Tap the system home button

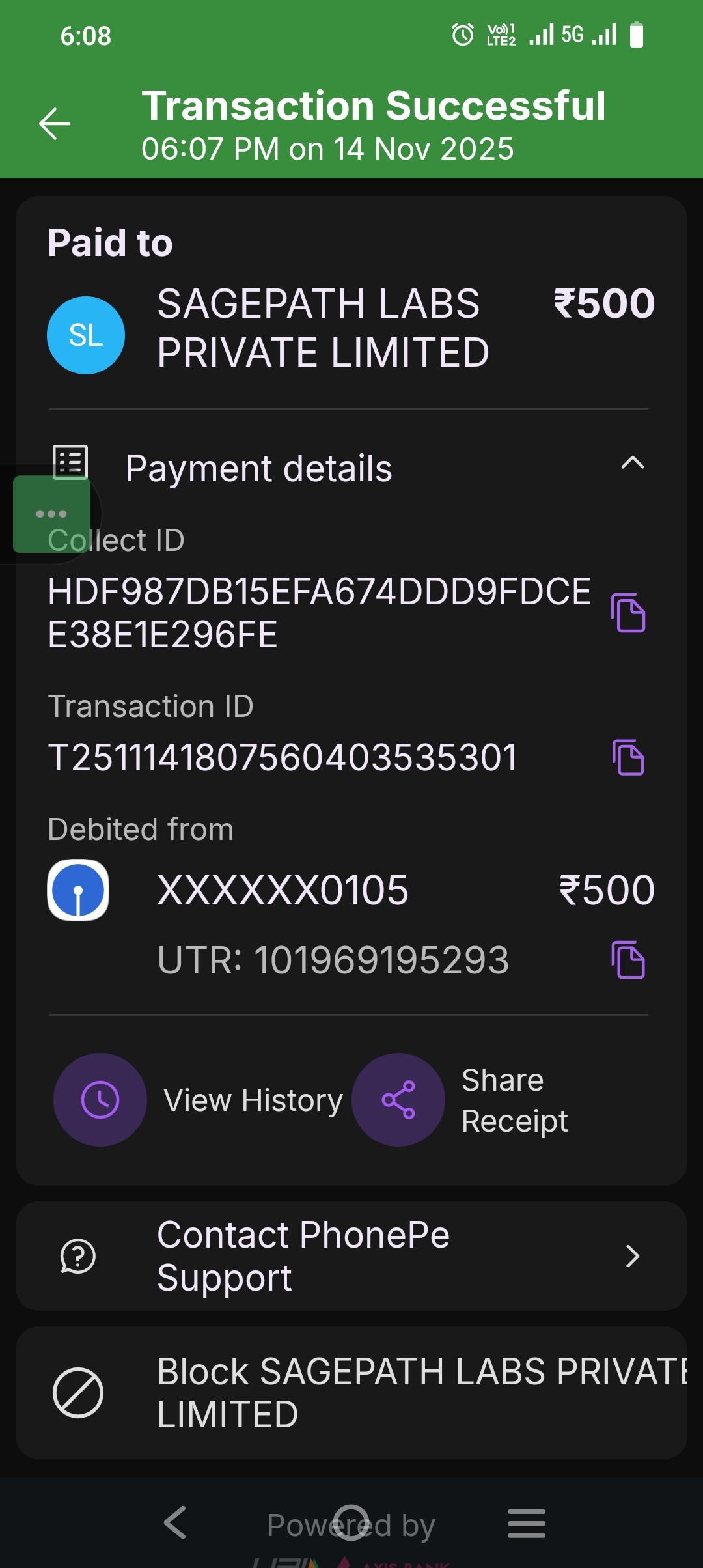[351, 1523]
